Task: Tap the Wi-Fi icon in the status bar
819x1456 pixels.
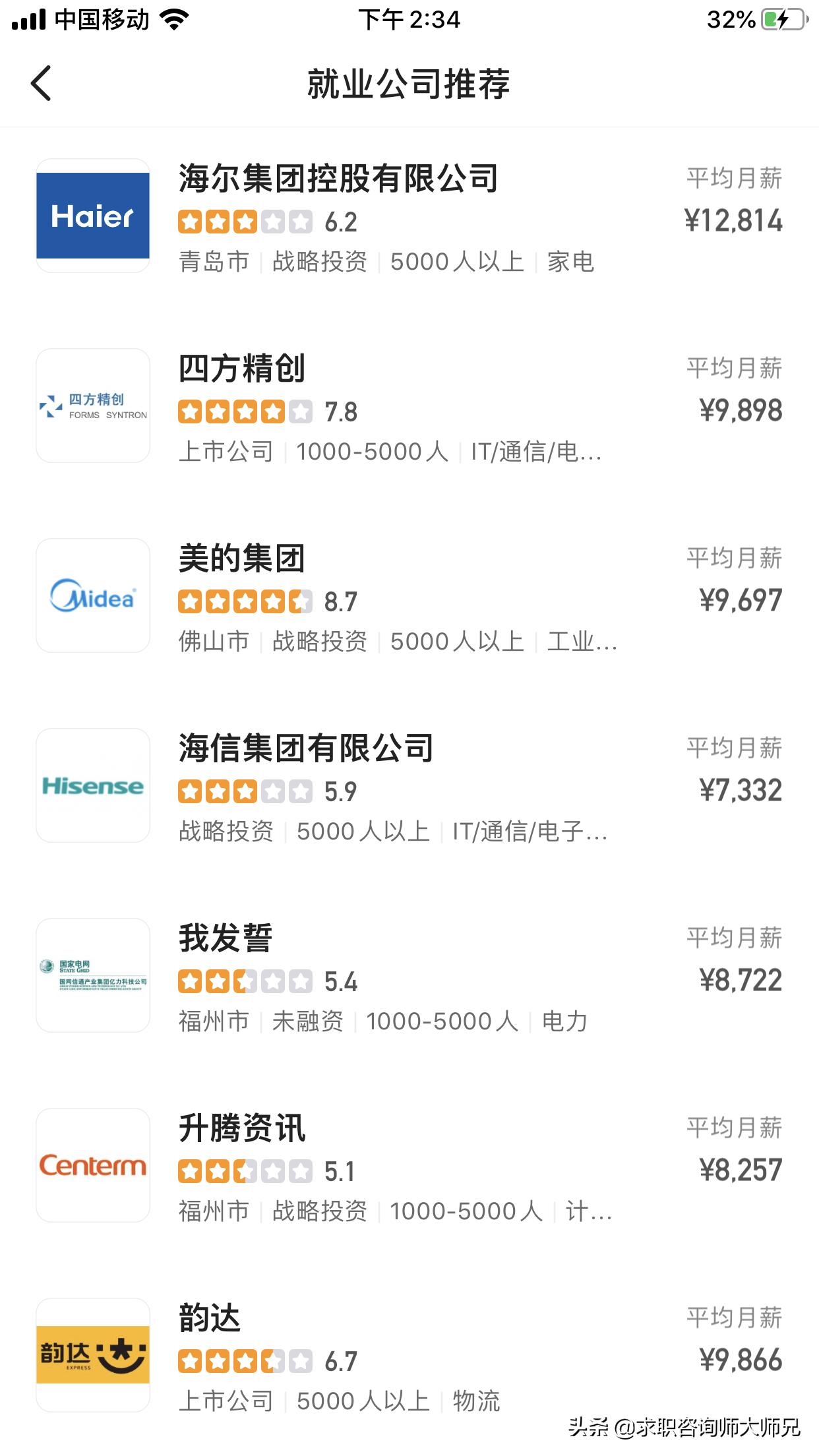Action: [x=173, y=19]
